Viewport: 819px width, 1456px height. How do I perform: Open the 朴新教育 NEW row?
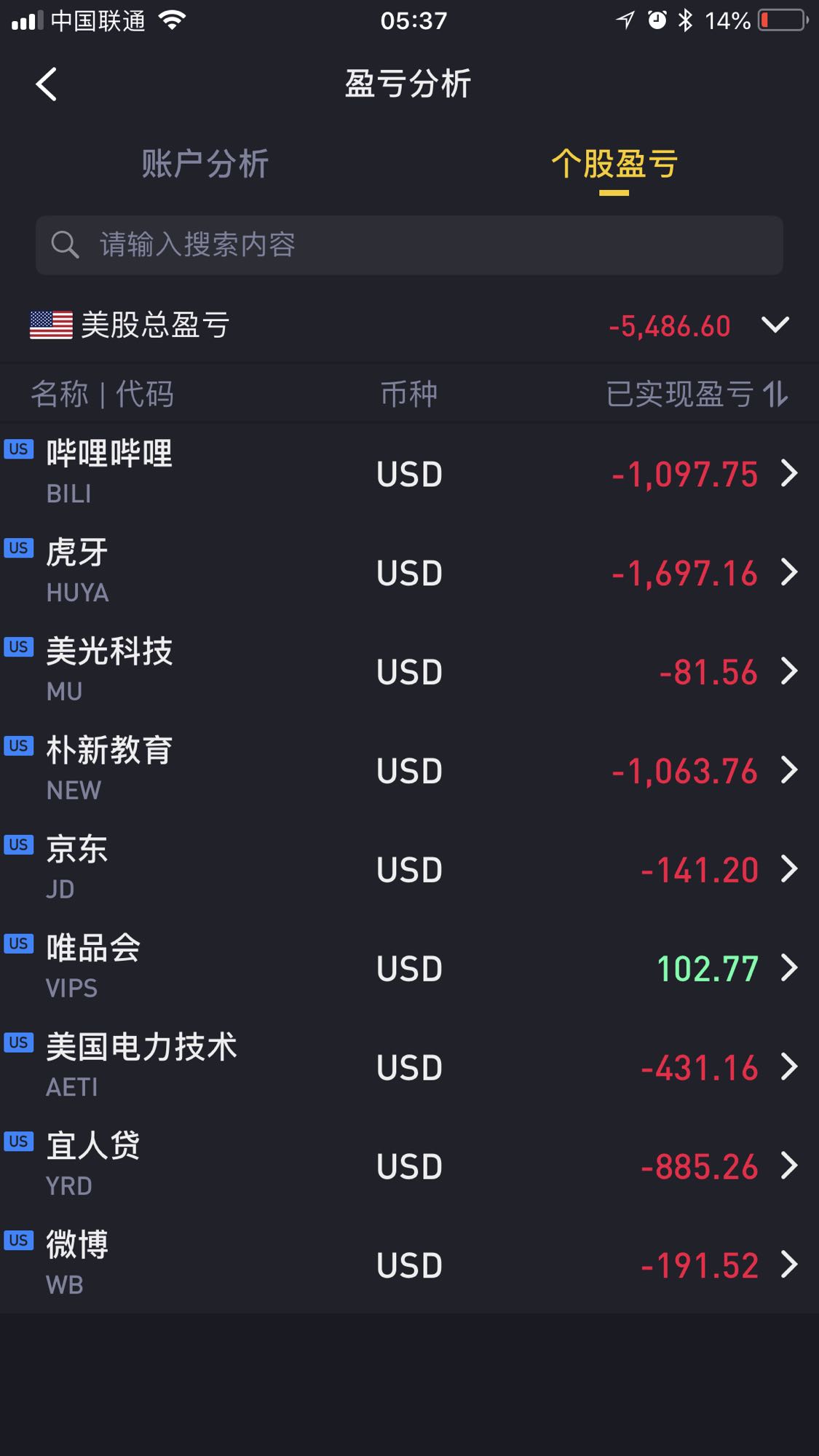[409, 770]
